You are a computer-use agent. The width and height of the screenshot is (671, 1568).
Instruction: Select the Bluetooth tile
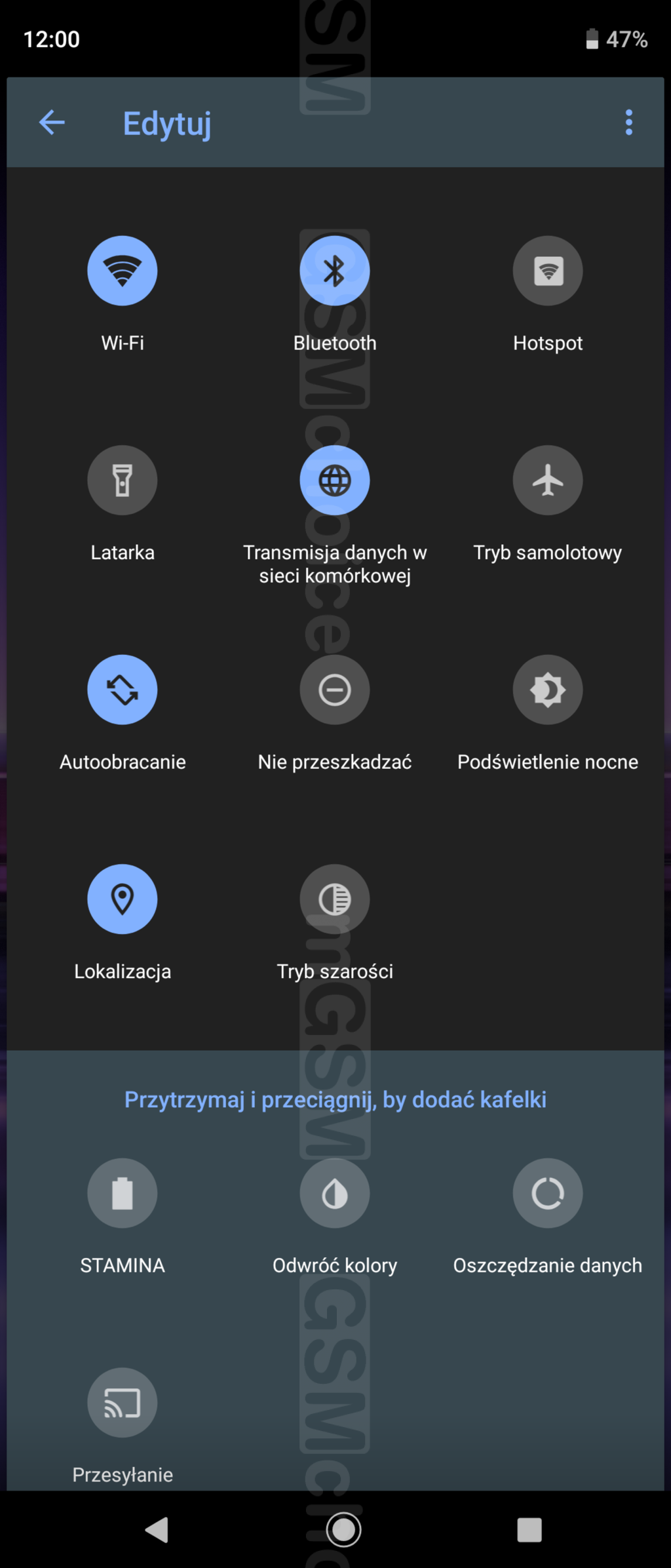click(x=335, y=271)
